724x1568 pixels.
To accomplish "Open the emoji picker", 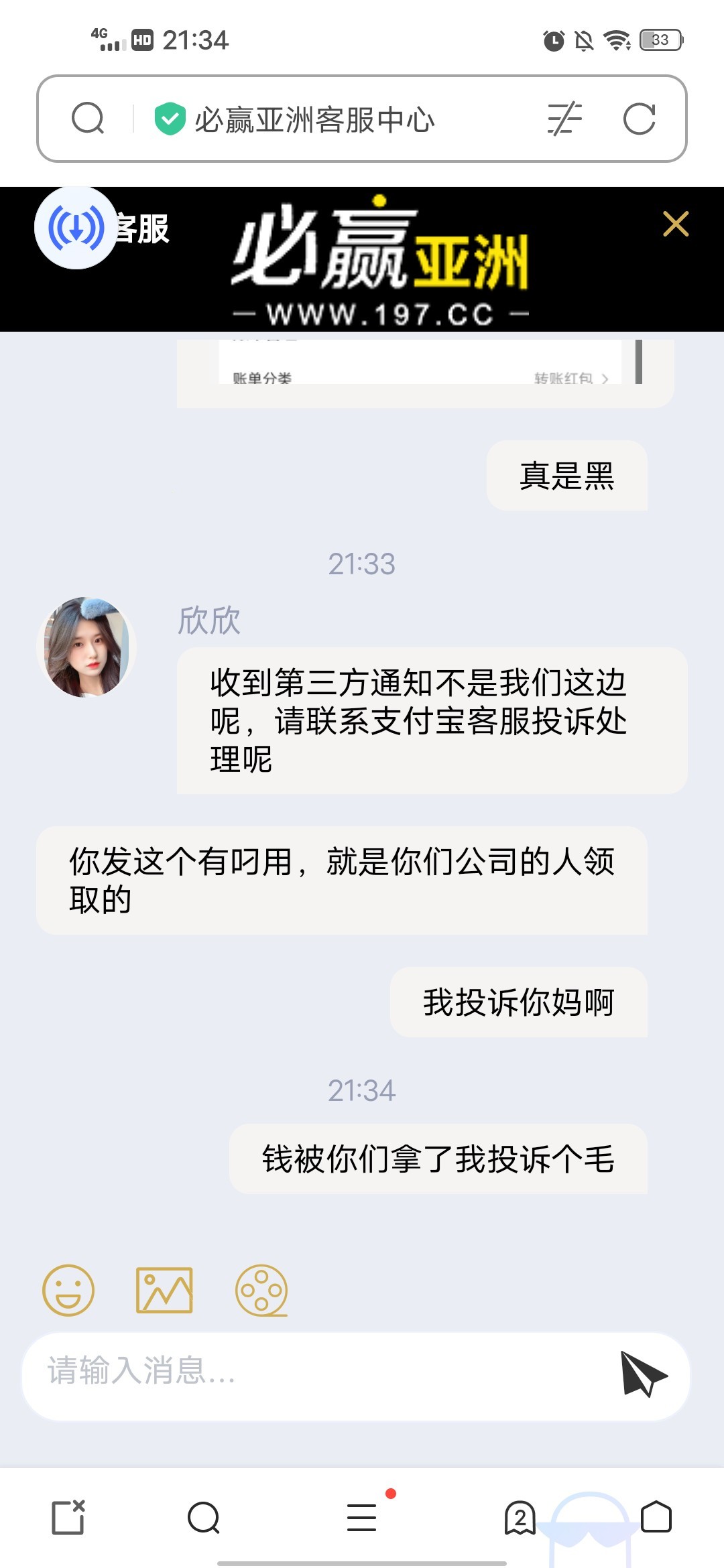I will click(x=68, y=1290).
